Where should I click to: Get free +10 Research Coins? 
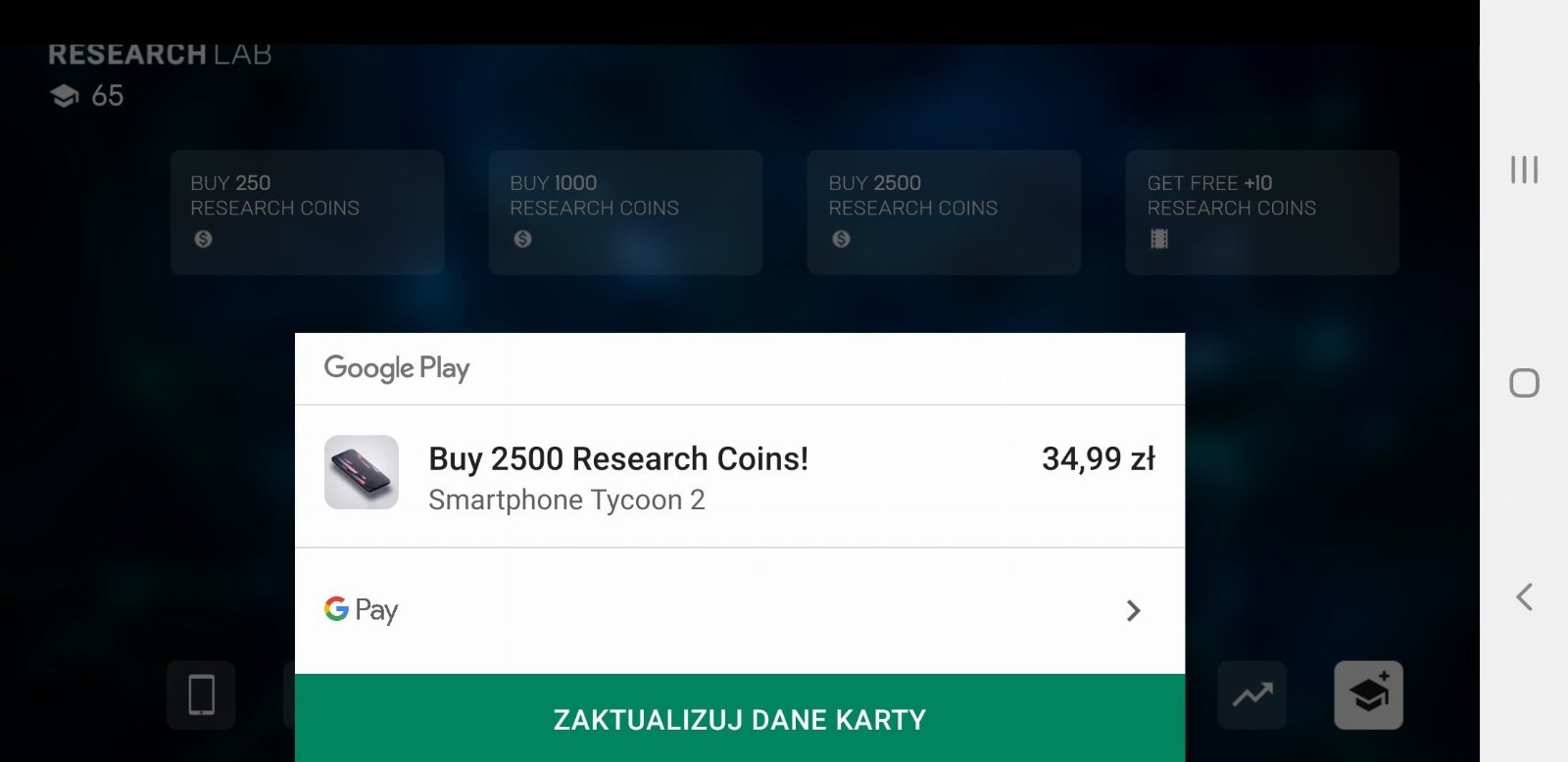pos(1261,212)
